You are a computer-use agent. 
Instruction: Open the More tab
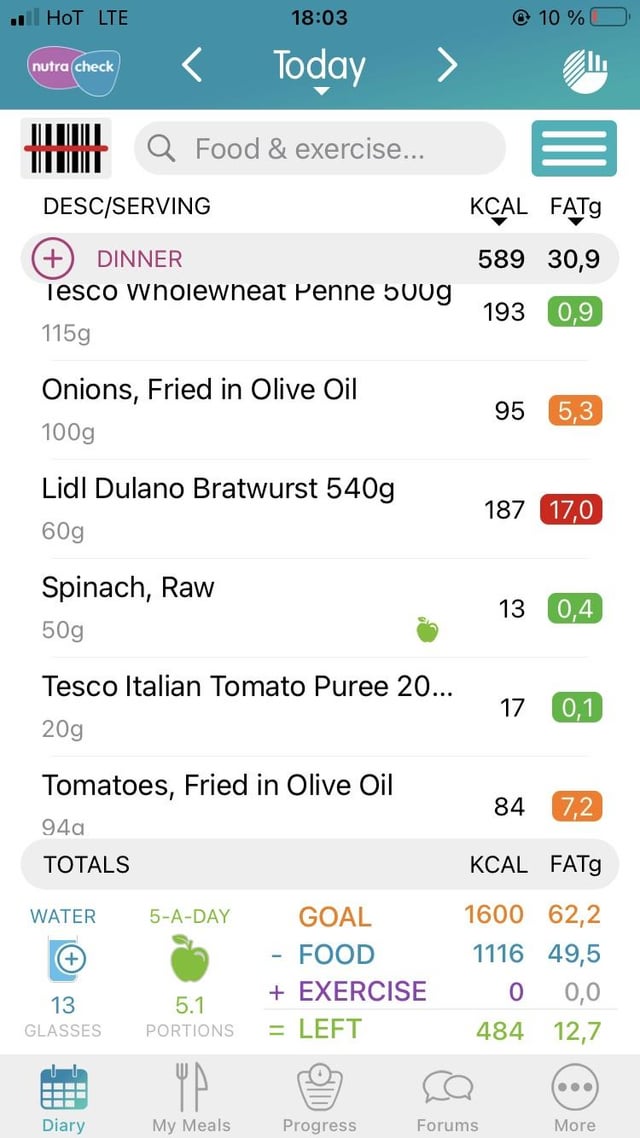(575, 1097)
